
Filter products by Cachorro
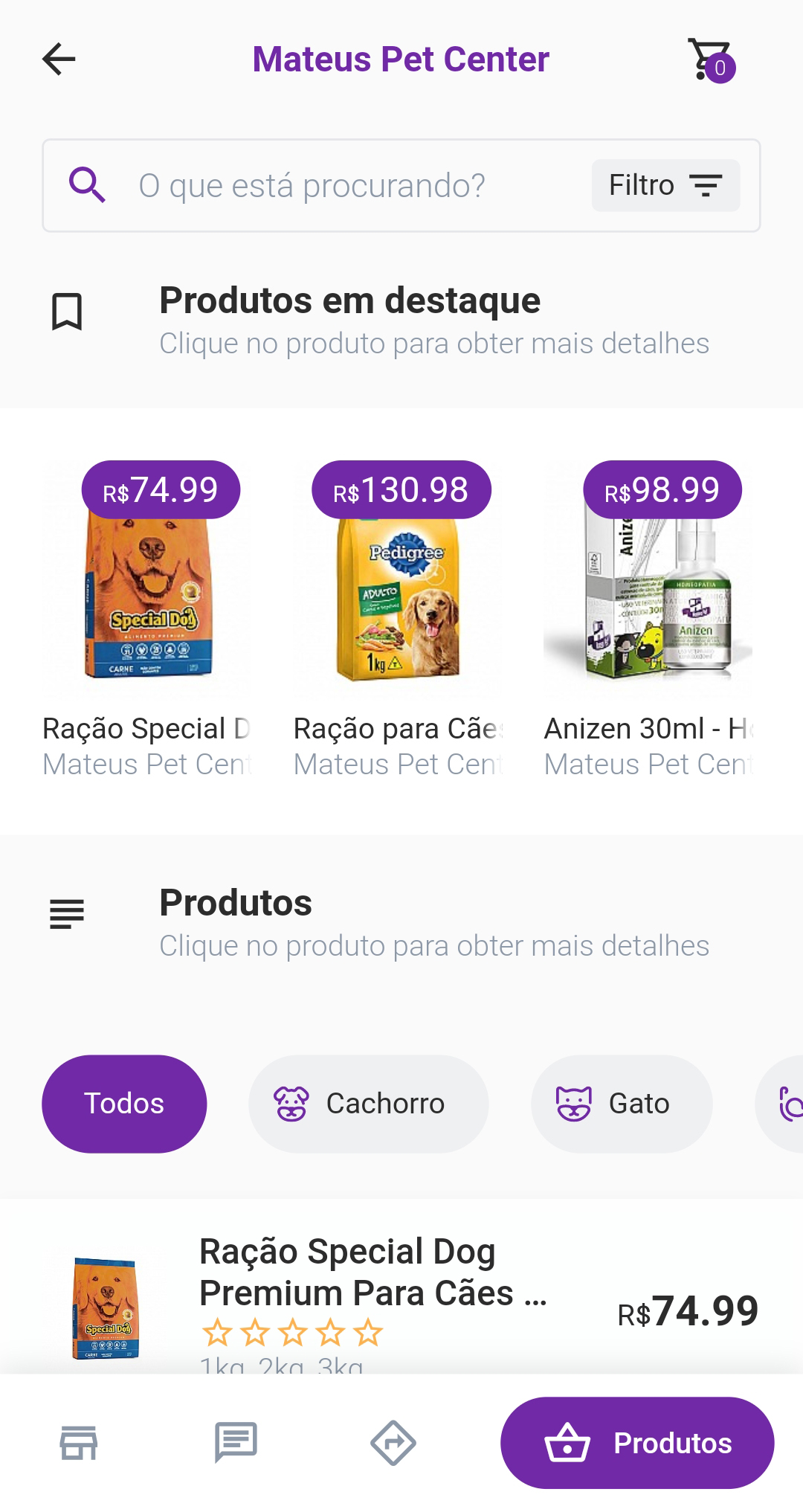[x=368, y=1104]
